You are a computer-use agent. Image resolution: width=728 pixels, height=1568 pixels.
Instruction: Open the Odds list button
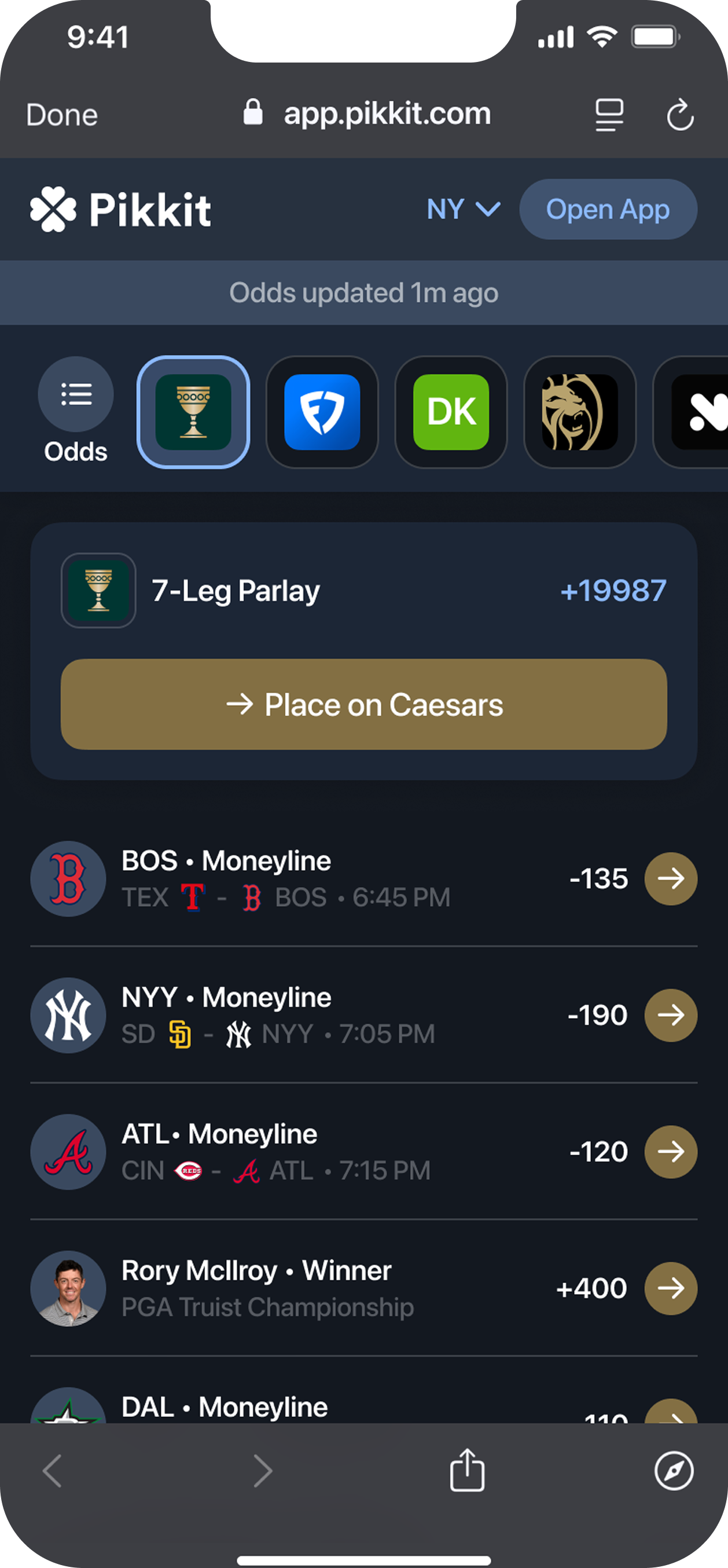[75, 411]
